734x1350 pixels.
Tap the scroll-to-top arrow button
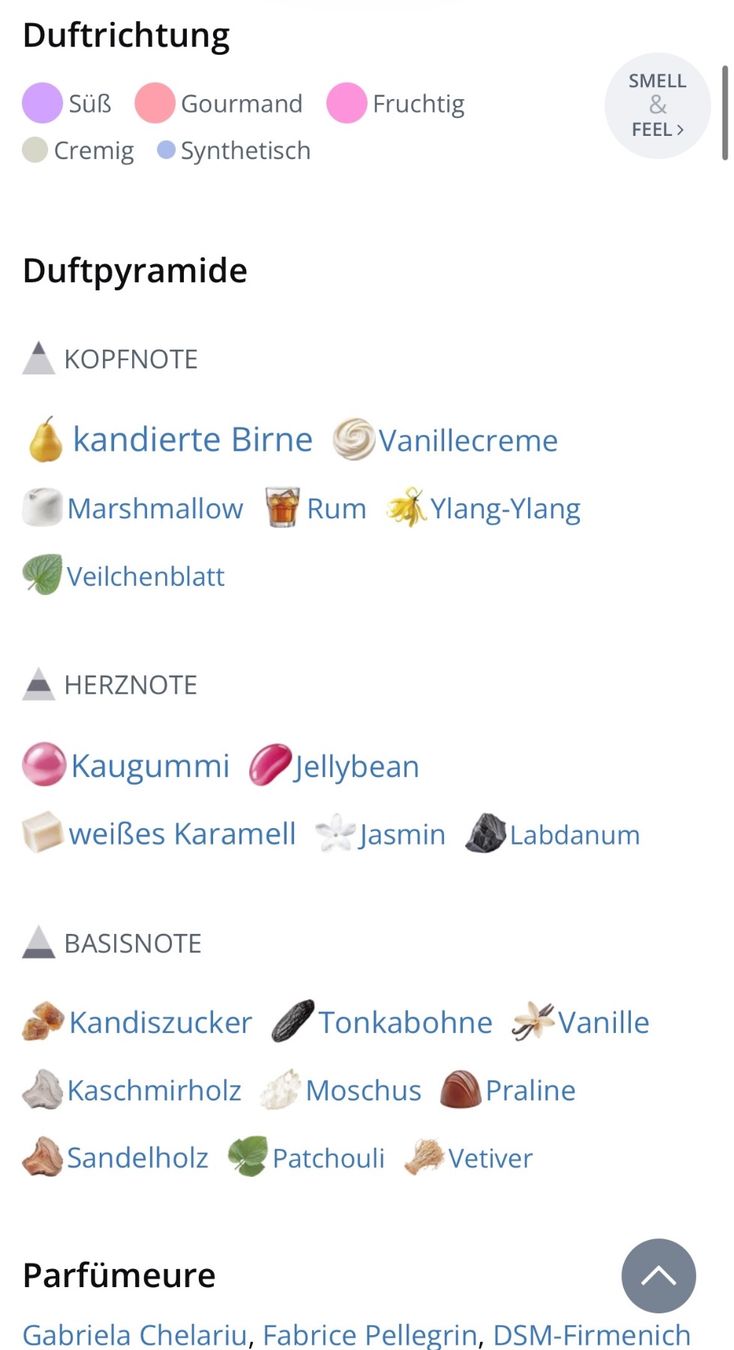click(x=658, y=1276)
